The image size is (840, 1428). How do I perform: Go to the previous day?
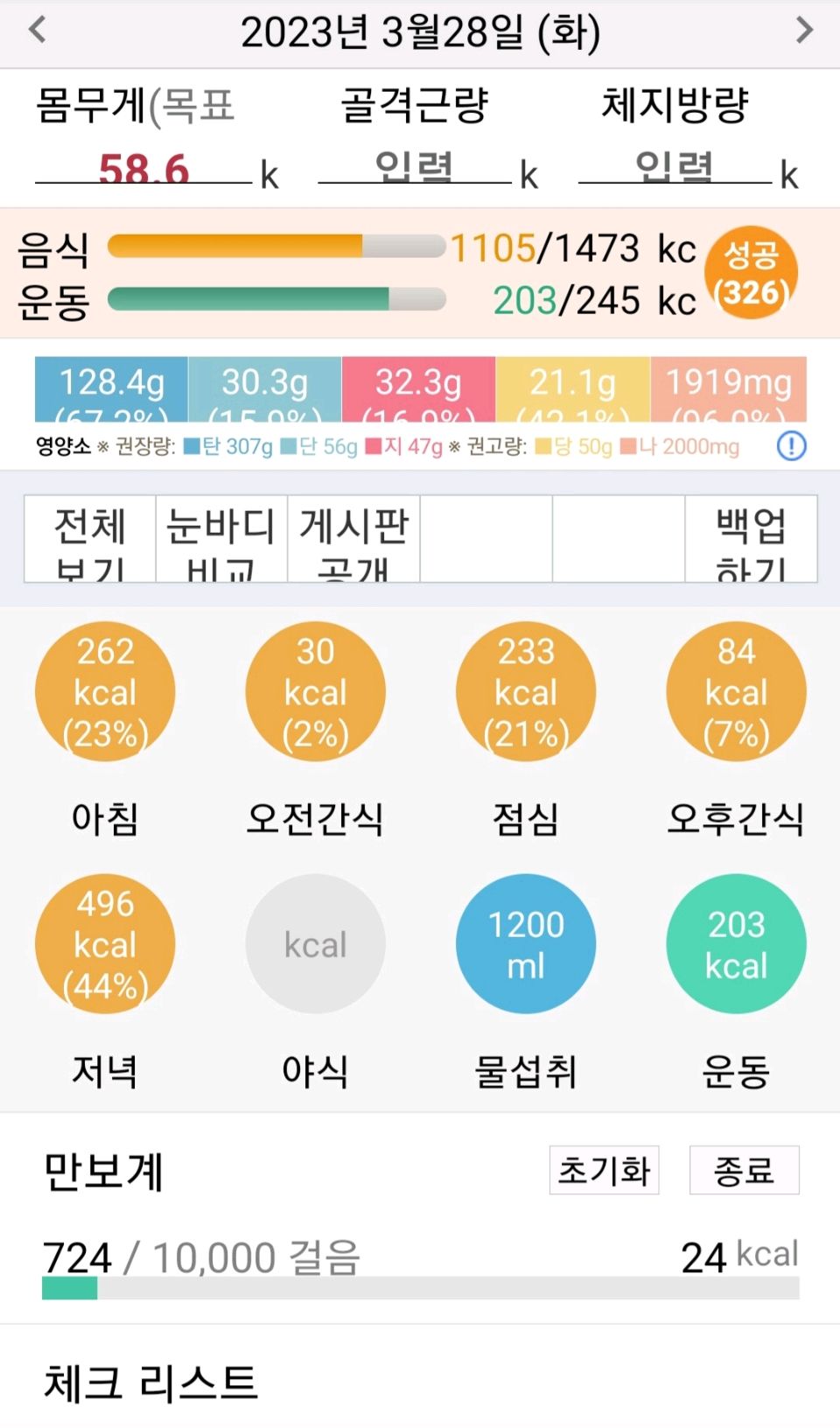[37, 31]
